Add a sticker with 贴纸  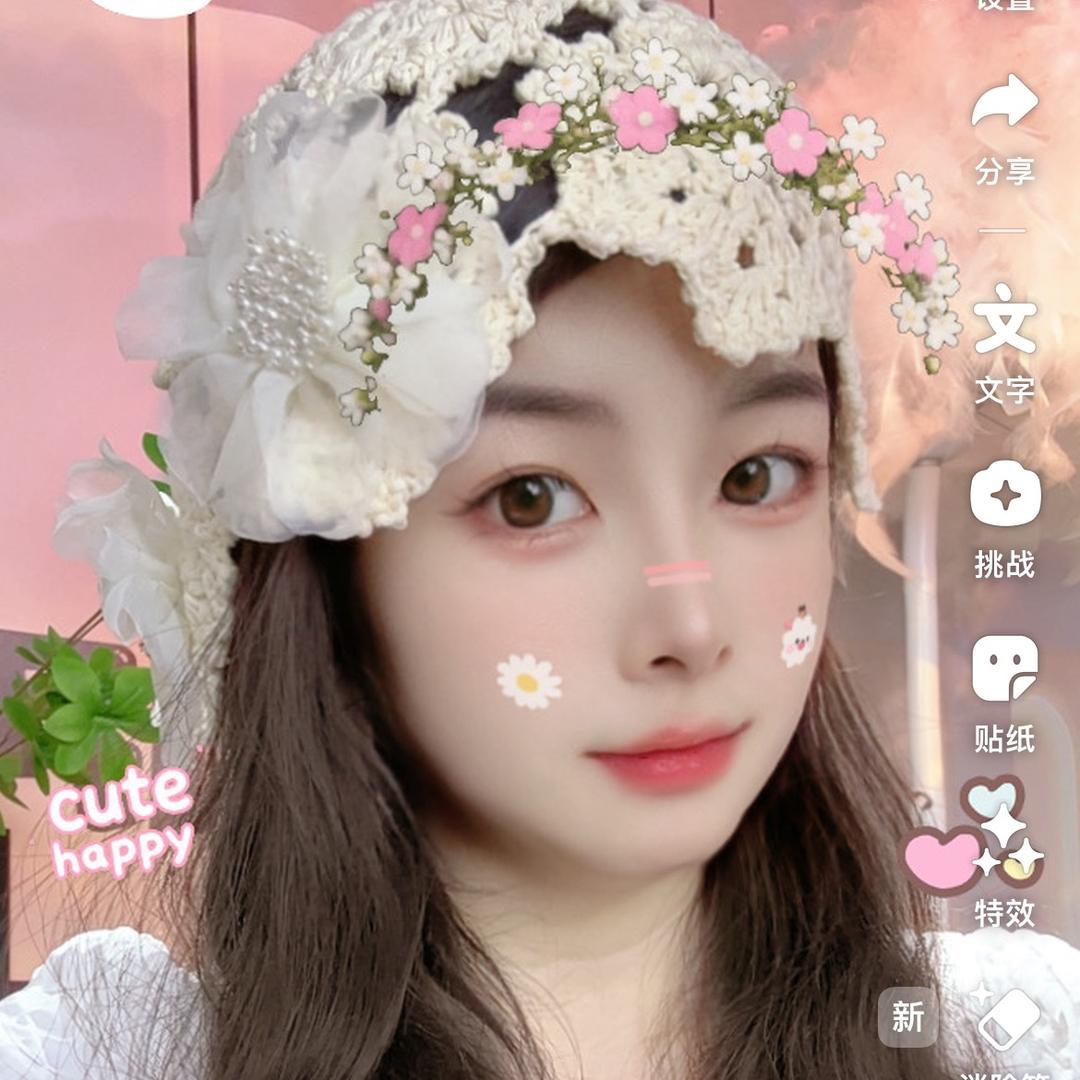point(1005,669)
